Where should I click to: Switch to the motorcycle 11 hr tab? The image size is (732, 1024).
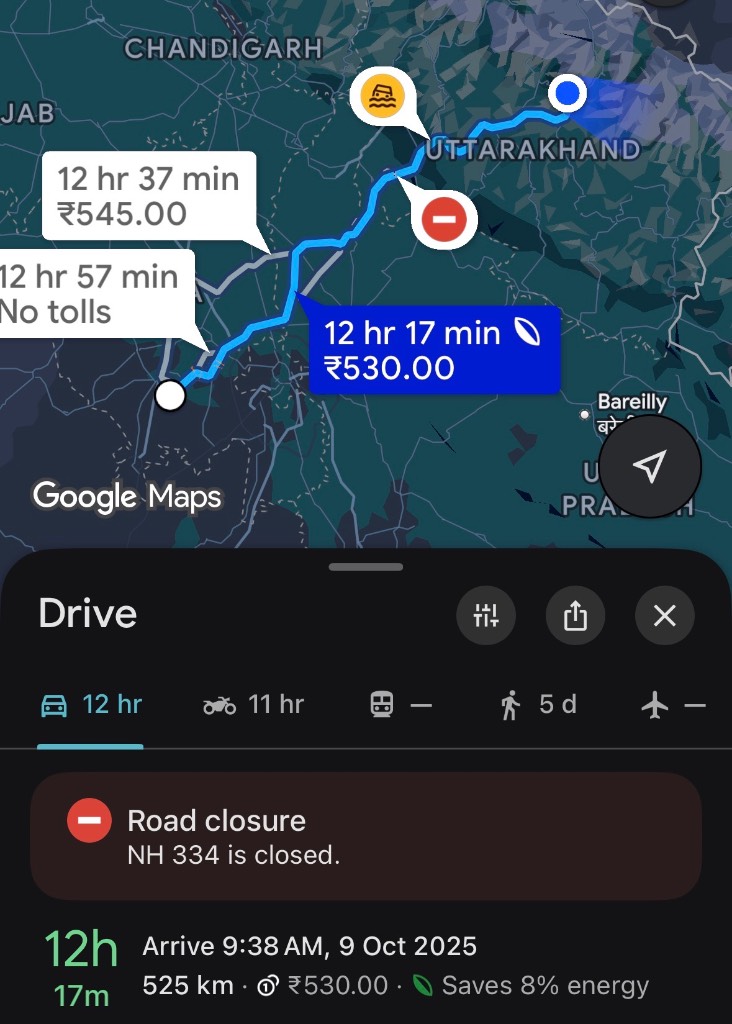pyautogui.click(x=253, y=705)
